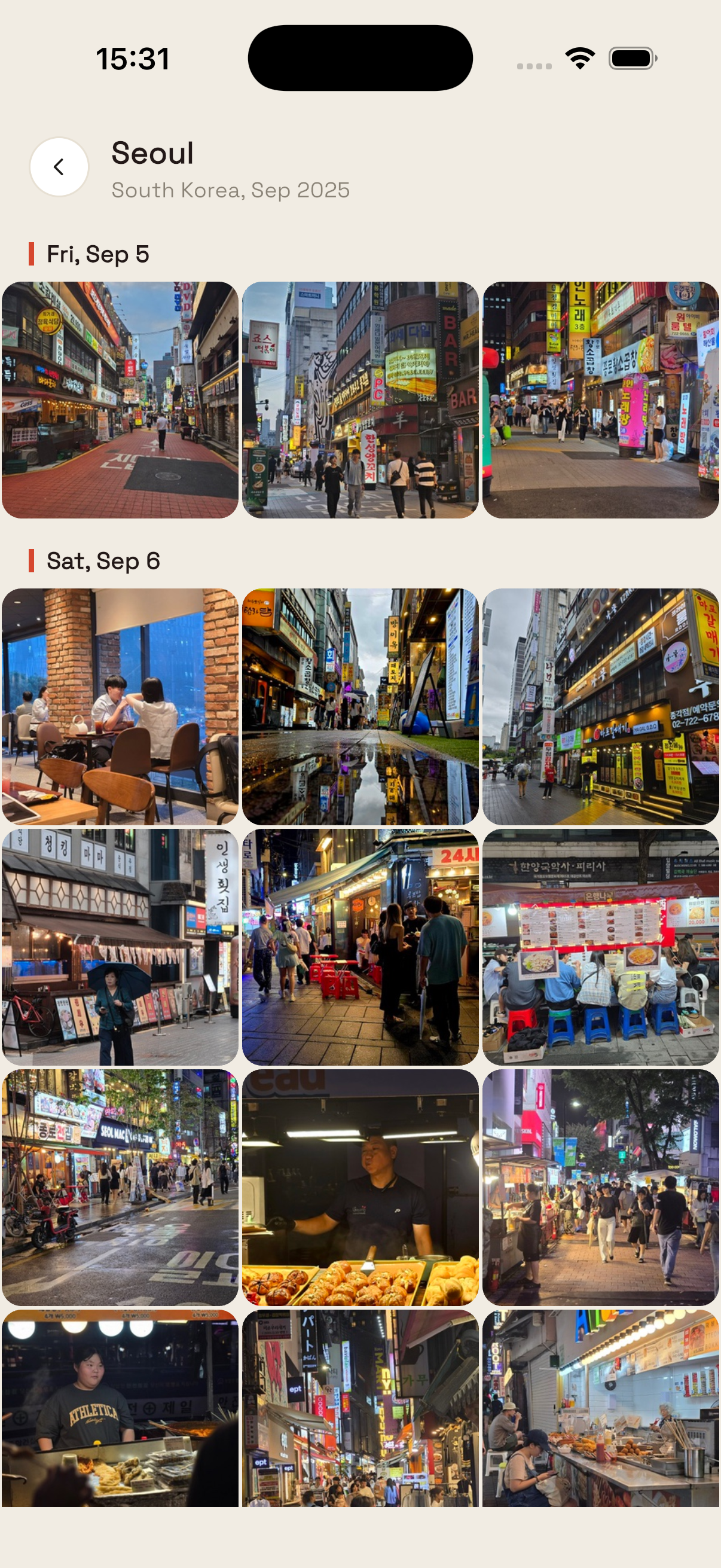Go back from the Seoul album
Image resolution: width=721 pixels, height=1568 pixels.
[59, 167]
